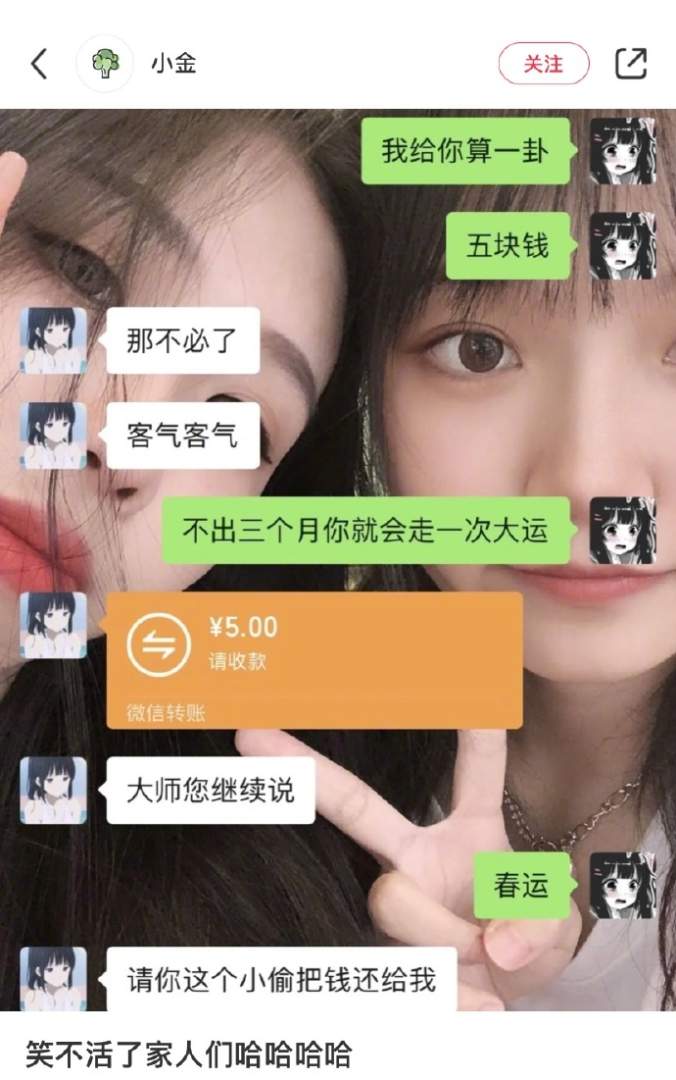The height and width of the screenshot is (1080, 676).
Task: Follow 小金 with the 关注 button
Action: pyautogui.click(x=543, y=64)
